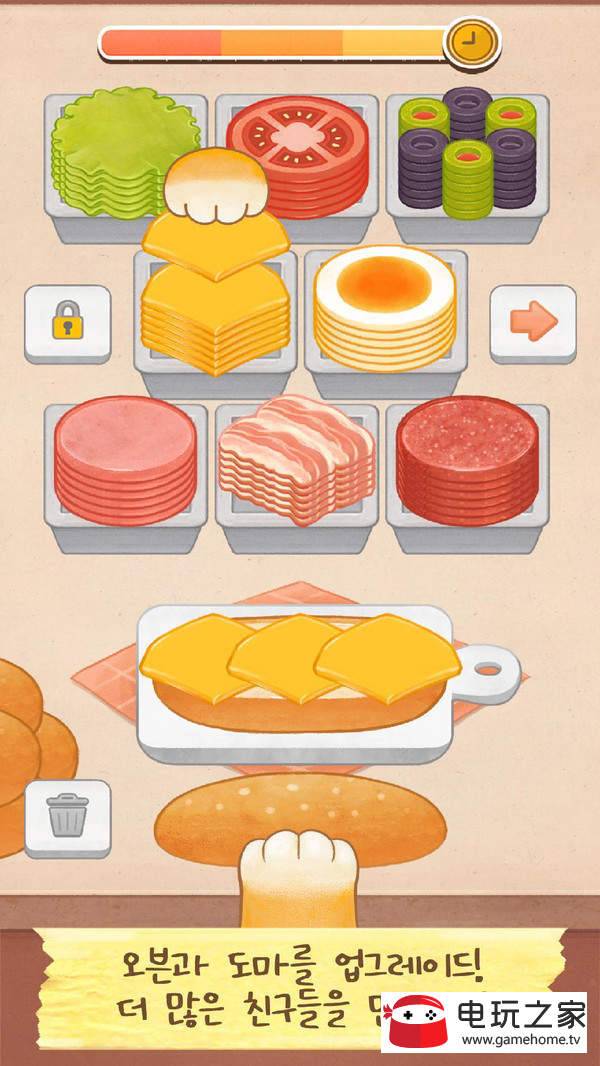The image size is (600, 1066).
Task: Pick lettuce from the lettuce tray
Action: tap(105, 150)
